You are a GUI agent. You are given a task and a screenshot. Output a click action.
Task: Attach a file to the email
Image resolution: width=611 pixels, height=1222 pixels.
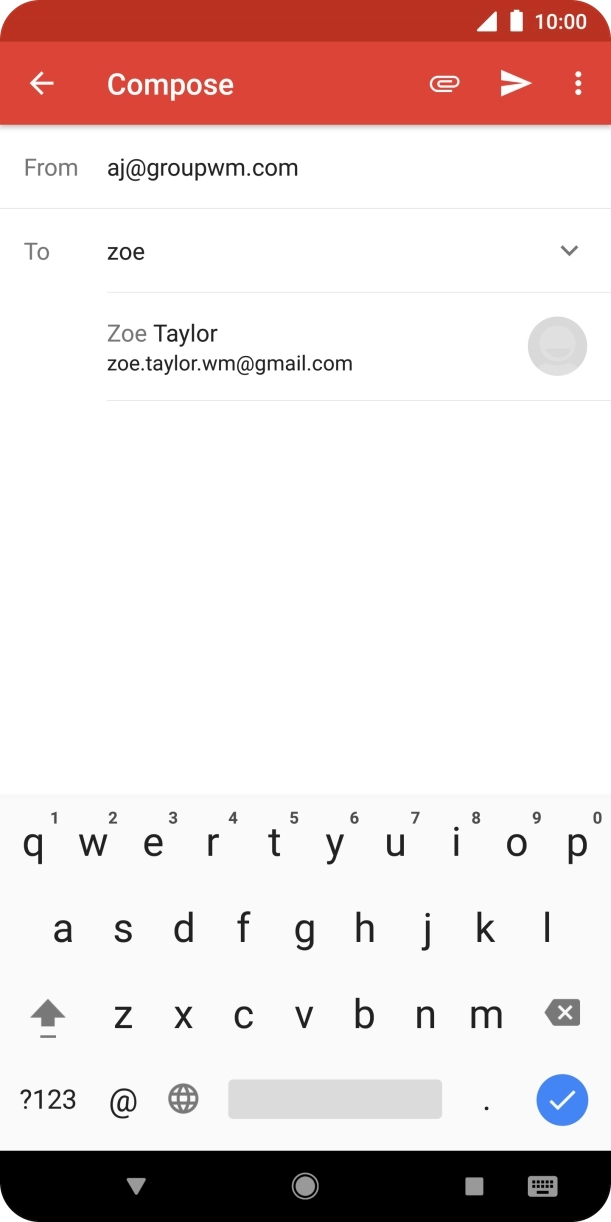tap(444, 84)
